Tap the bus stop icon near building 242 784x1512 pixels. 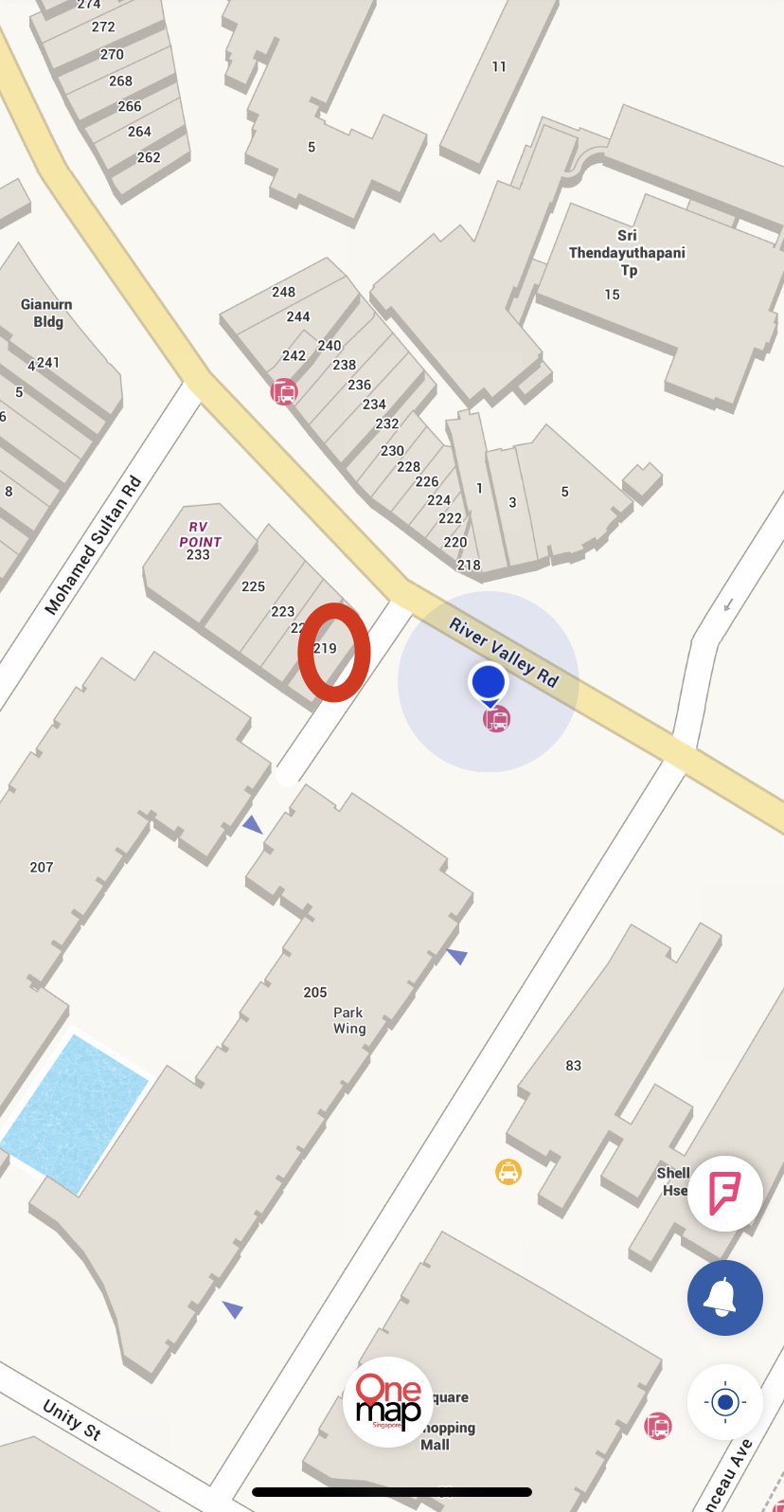(284, 391)
